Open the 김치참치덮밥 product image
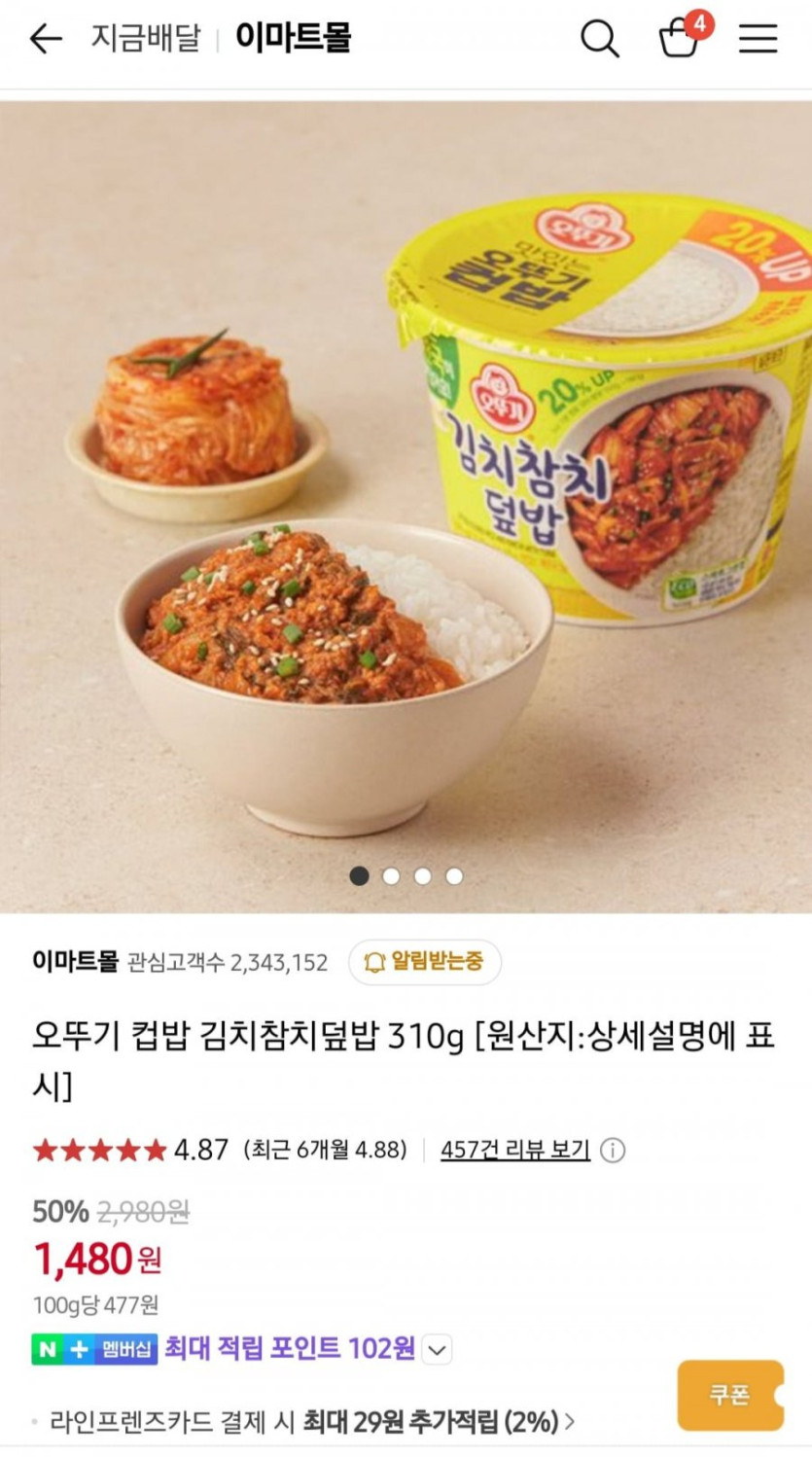The image size is (812, 1457). [406, 506]
